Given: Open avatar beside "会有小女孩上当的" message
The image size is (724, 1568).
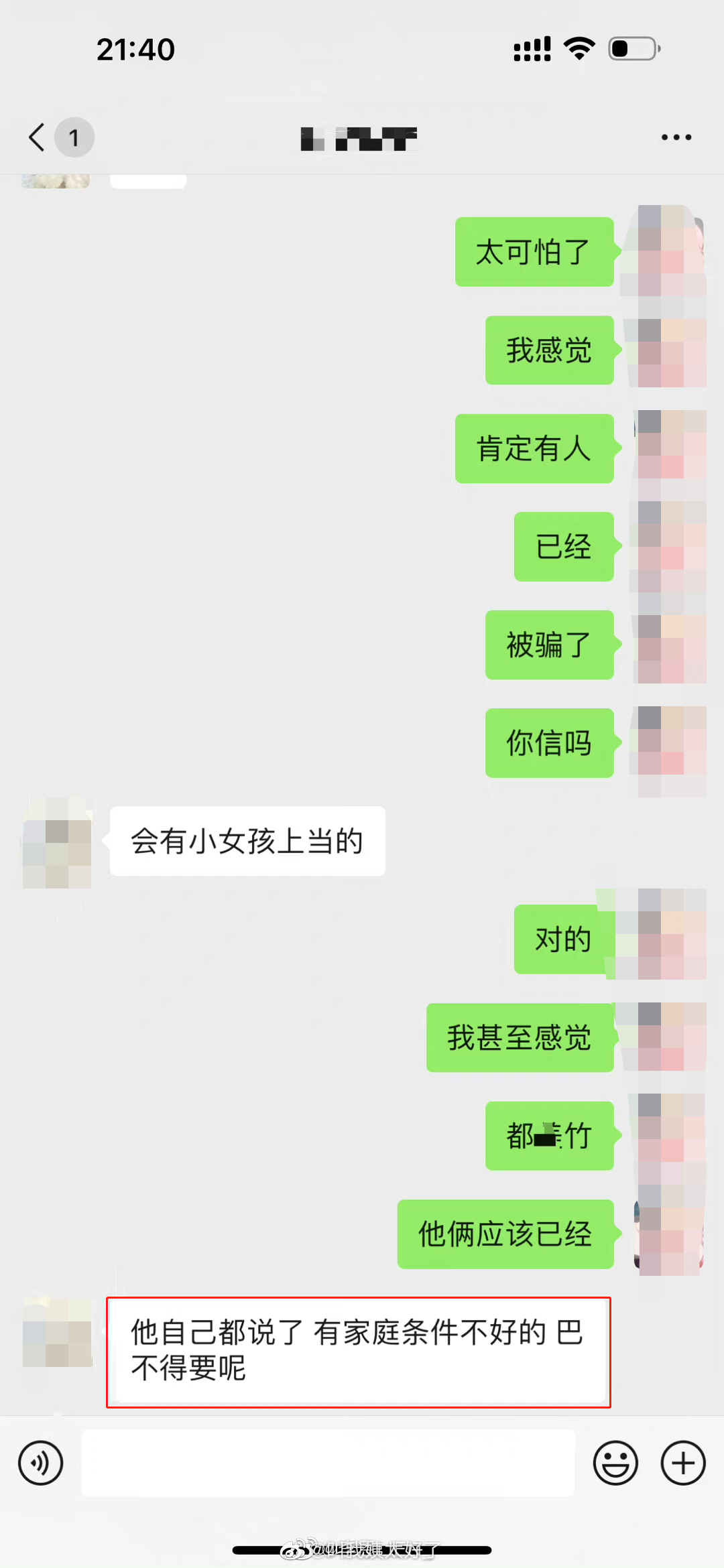Looking at the screenshot, I should [x=57, y=842].
